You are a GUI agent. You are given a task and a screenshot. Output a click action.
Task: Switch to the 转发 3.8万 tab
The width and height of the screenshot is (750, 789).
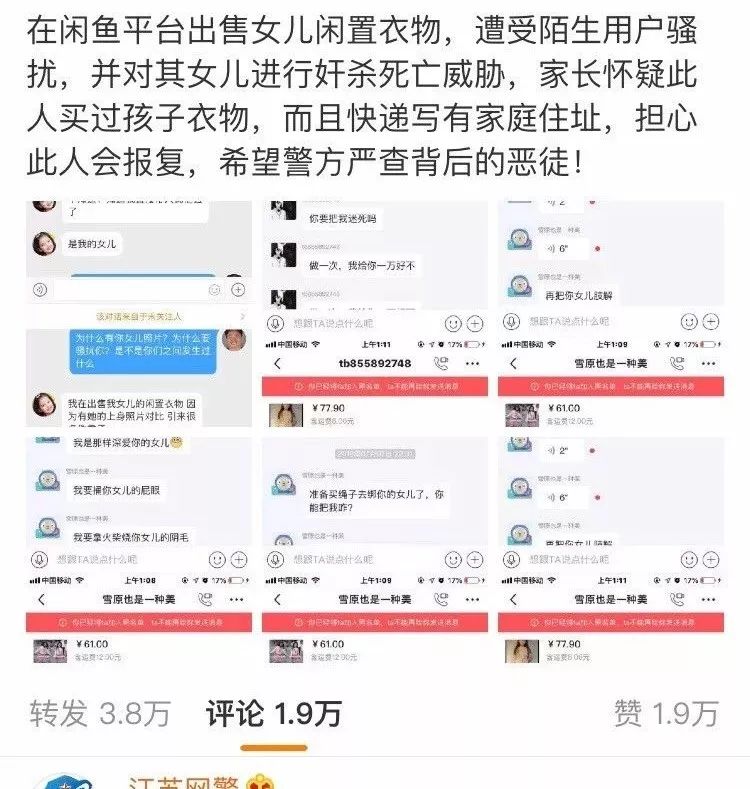point(100,713)
